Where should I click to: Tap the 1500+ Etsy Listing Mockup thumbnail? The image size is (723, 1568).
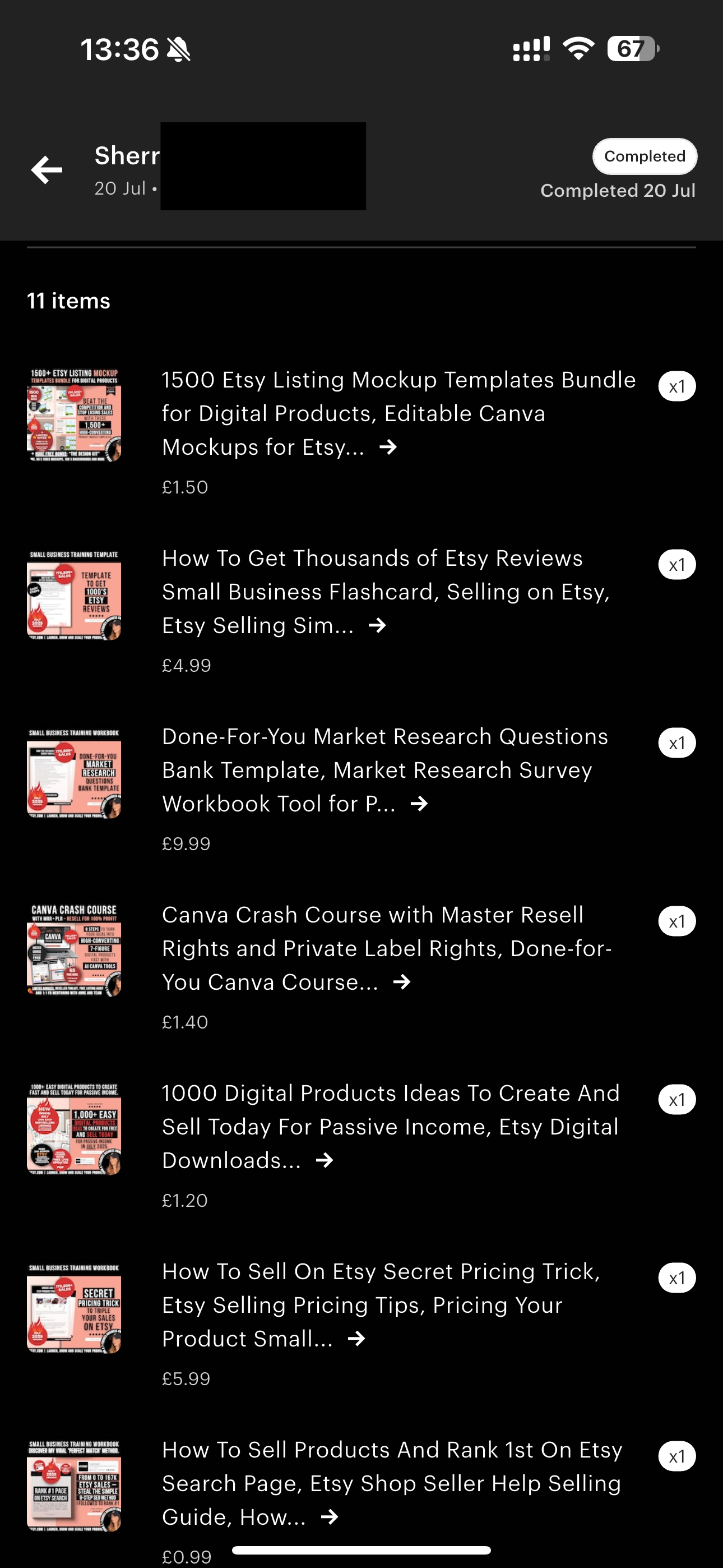[x=73, y=415]
